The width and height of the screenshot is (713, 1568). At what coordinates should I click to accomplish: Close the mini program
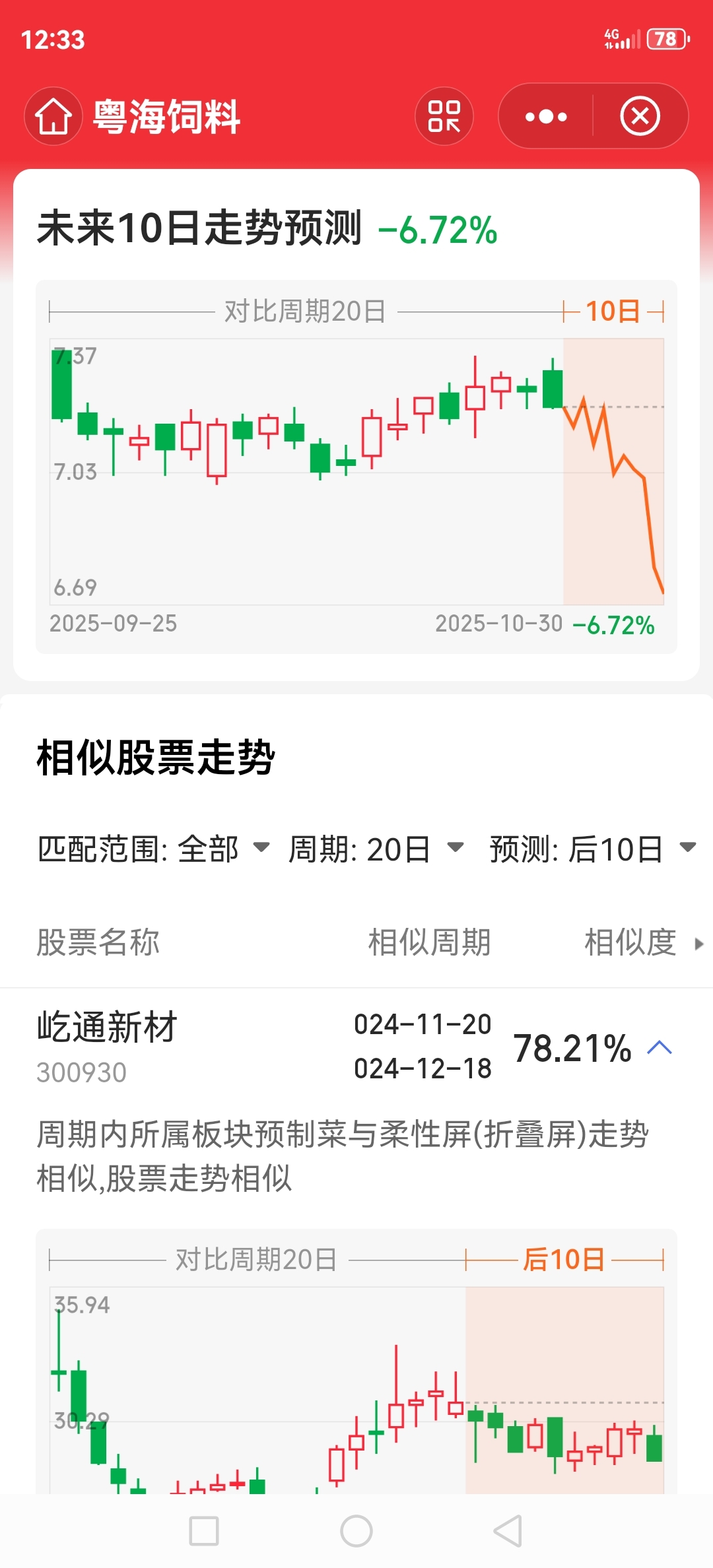(x=640, y=117)
